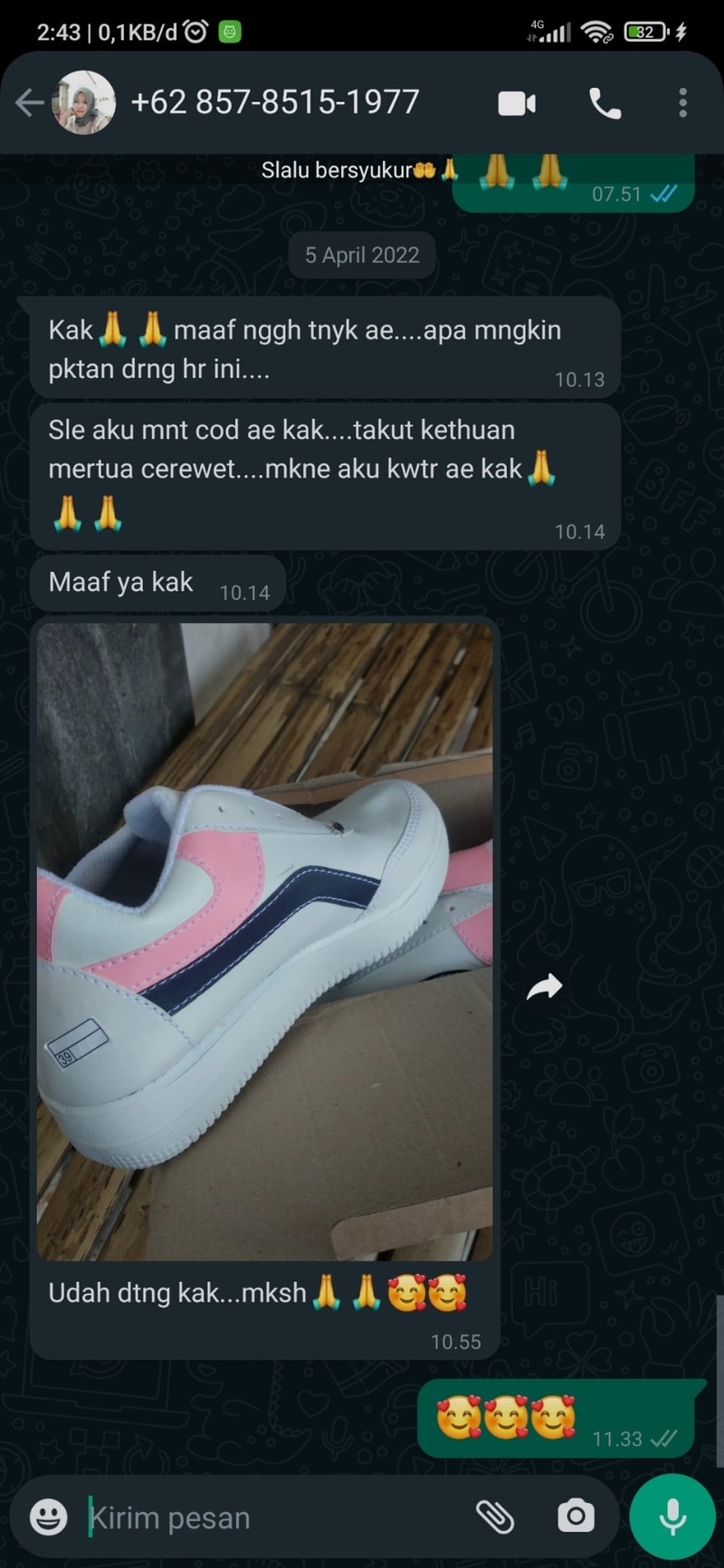Open the camera from the message bar
Viewport: 724px width, 1568px height.
[x=576, y=1516]
